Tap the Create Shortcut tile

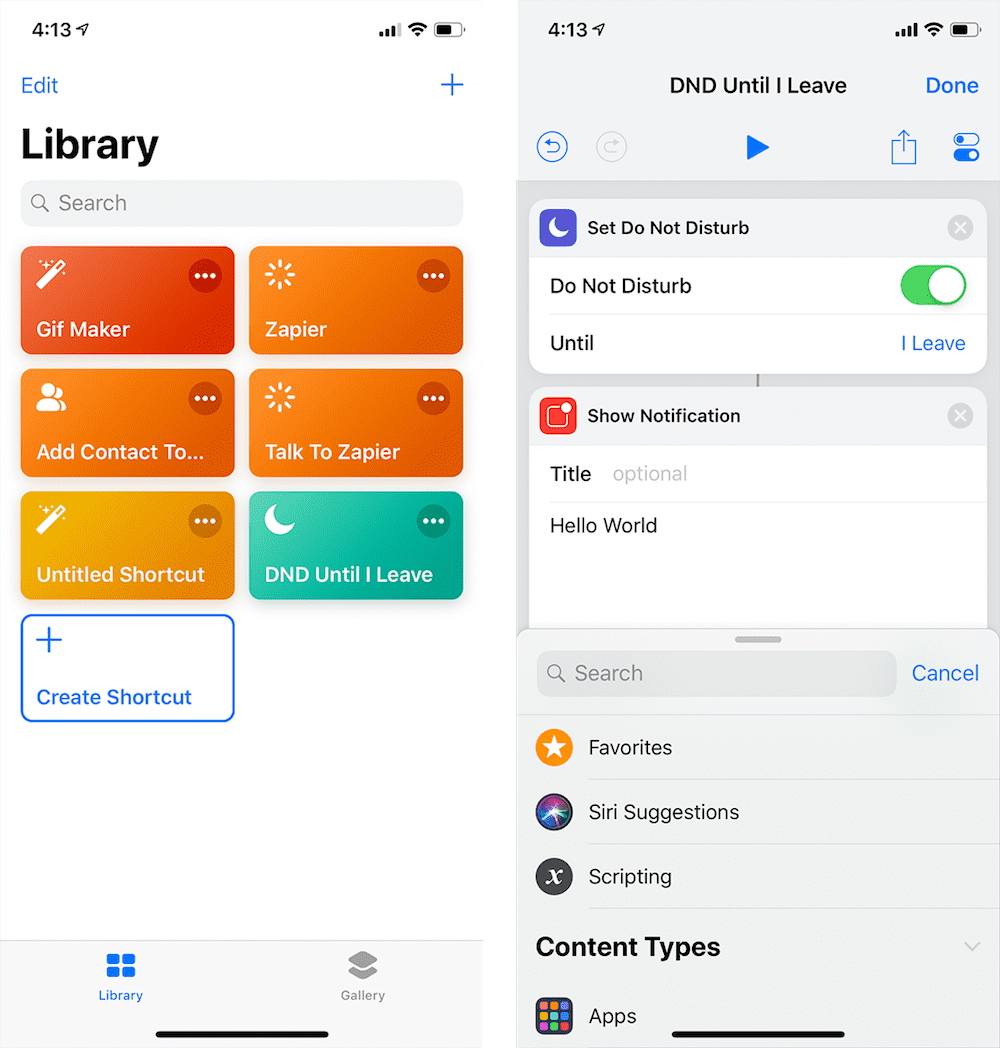tap(127, 668)
